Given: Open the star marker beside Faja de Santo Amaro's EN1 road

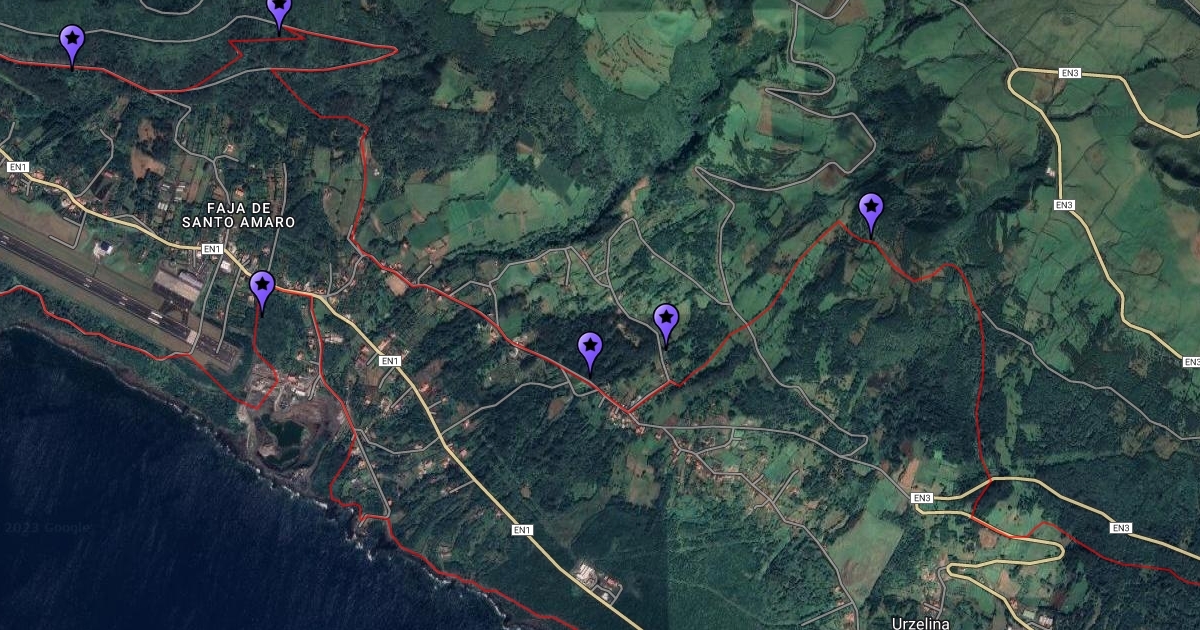Looking at the screenshot, I should click(262, 288).
